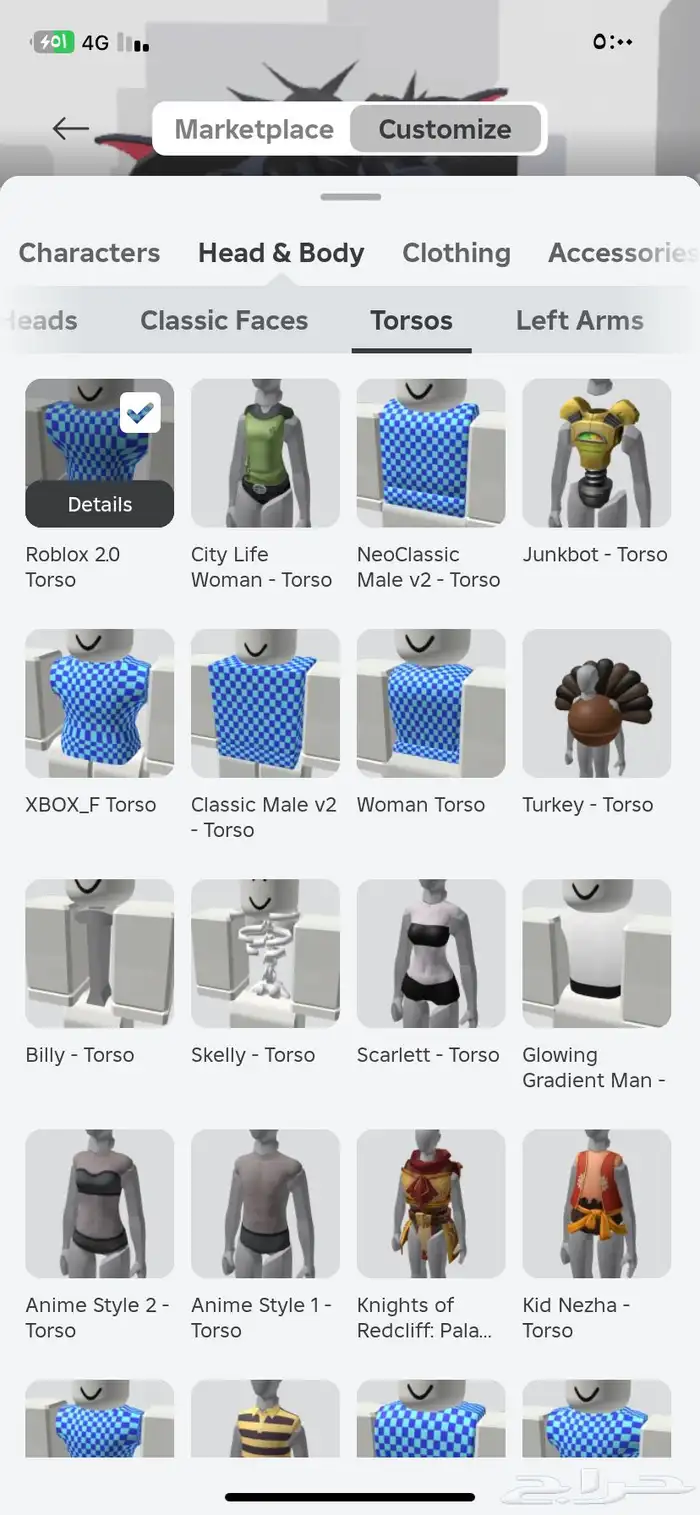The image size is (700, 1515).
Task: View Details of Roblox 2.0 Torso
Action: pos(100,504)
